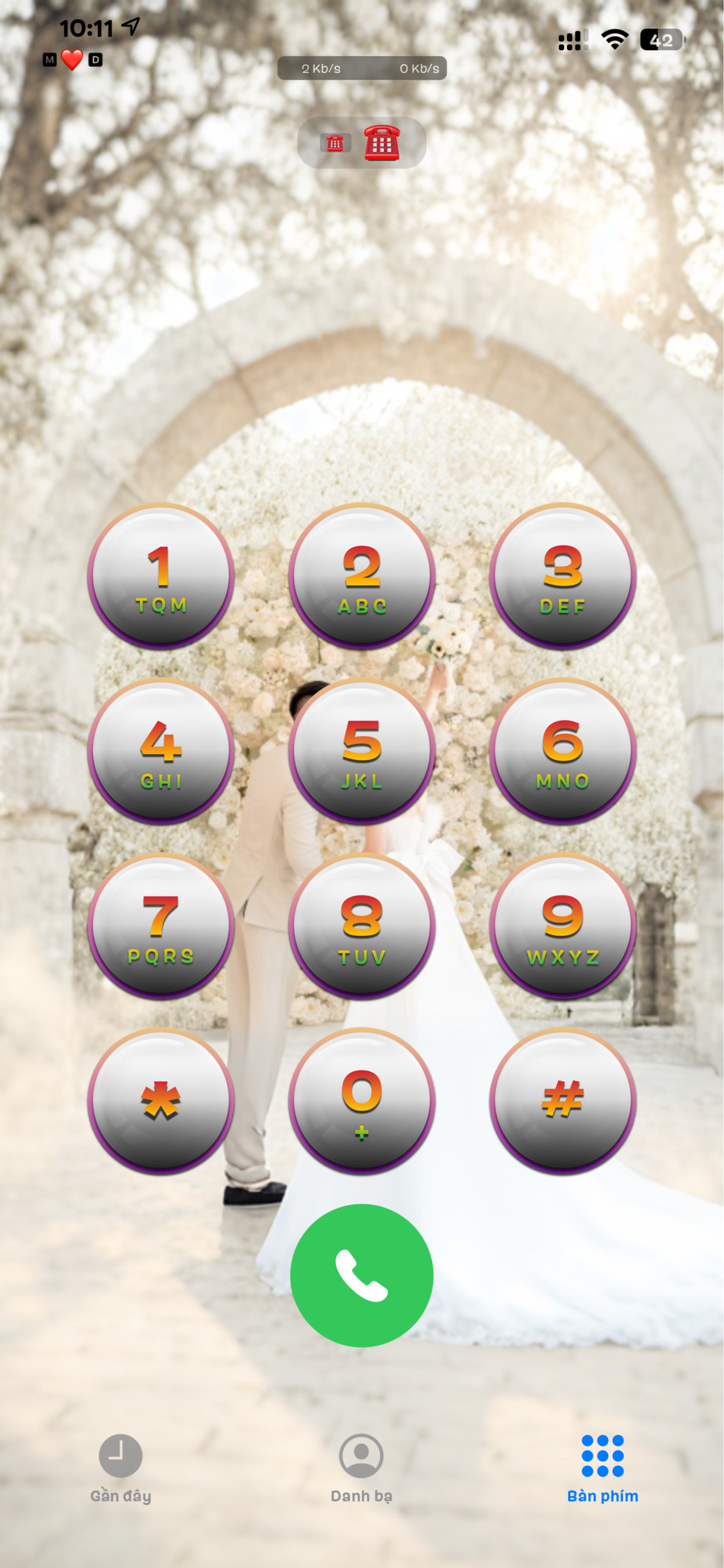
Task: Tap the asterisk star key
Action: click(161, 1101)
